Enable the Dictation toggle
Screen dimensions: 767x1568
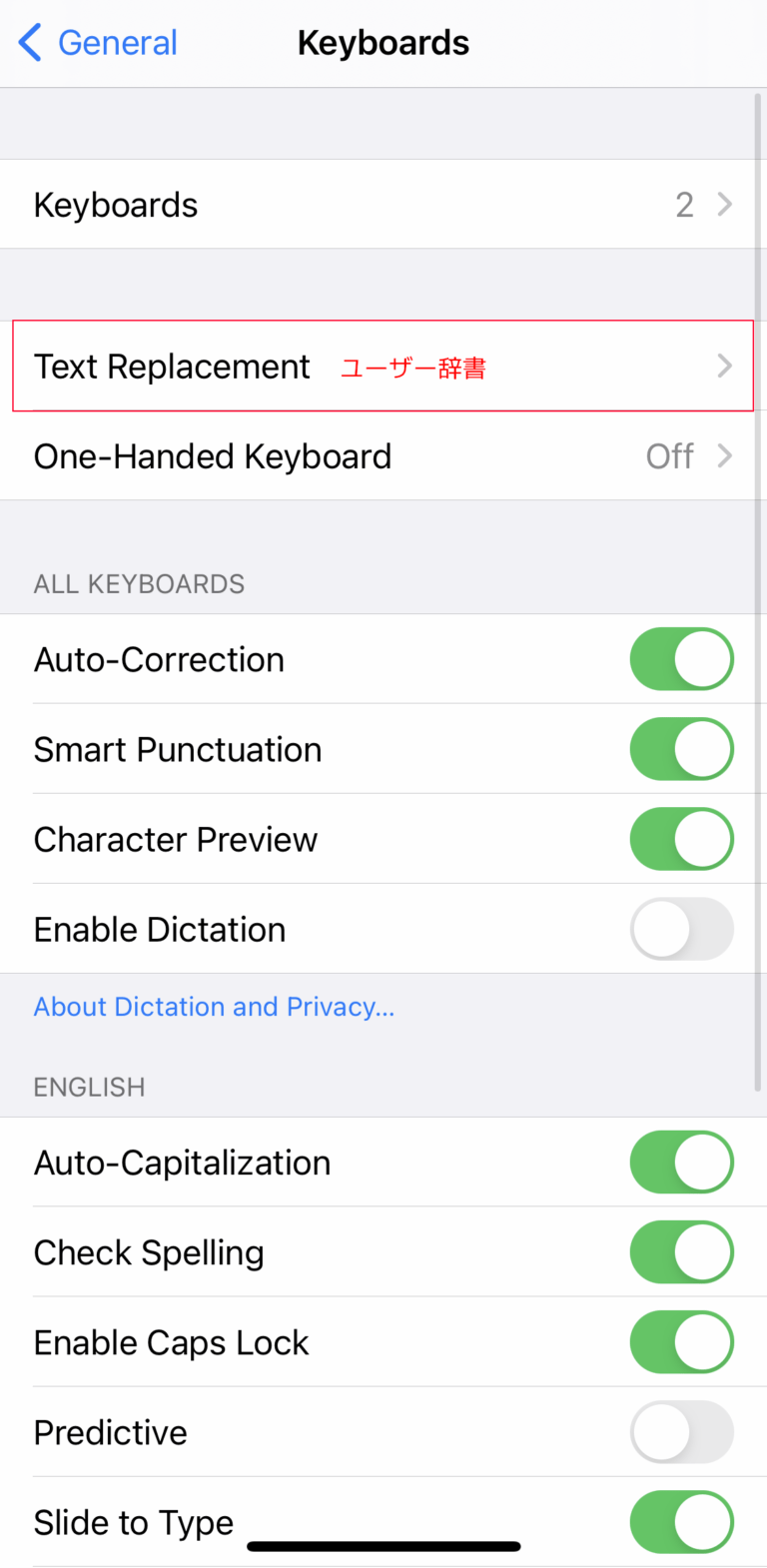click(x=682, y=929)
